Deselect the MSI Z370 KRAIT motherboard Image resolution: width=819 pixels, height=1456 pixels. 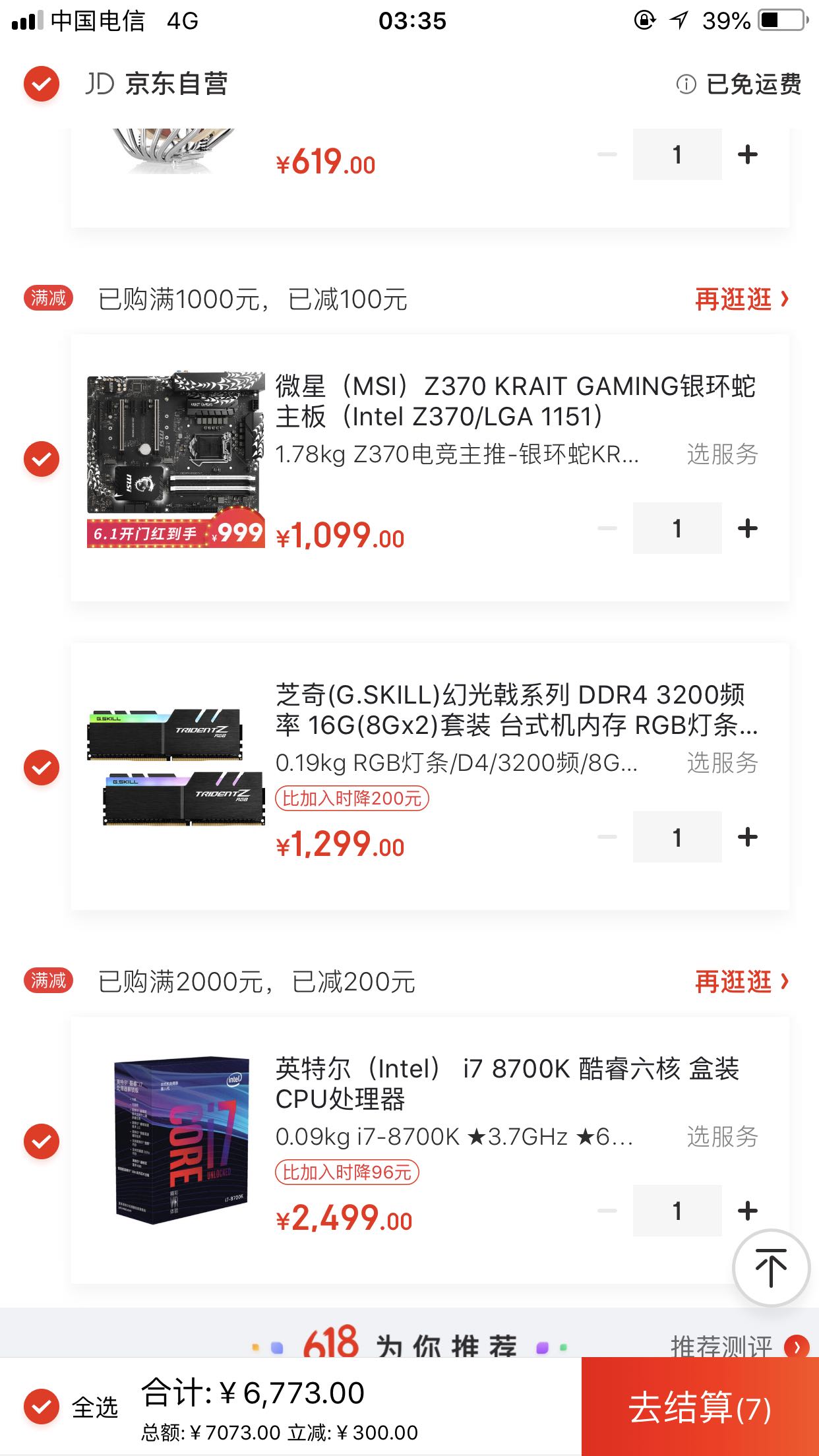(x=42, y=459)
